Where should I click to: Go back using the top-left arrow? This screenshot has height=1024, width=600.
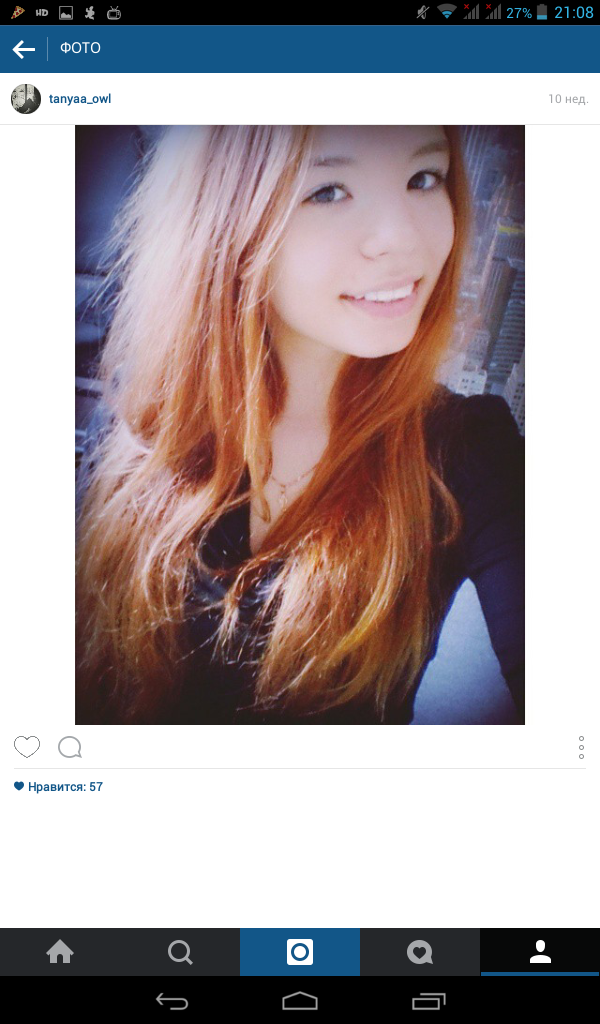point(23,49)
